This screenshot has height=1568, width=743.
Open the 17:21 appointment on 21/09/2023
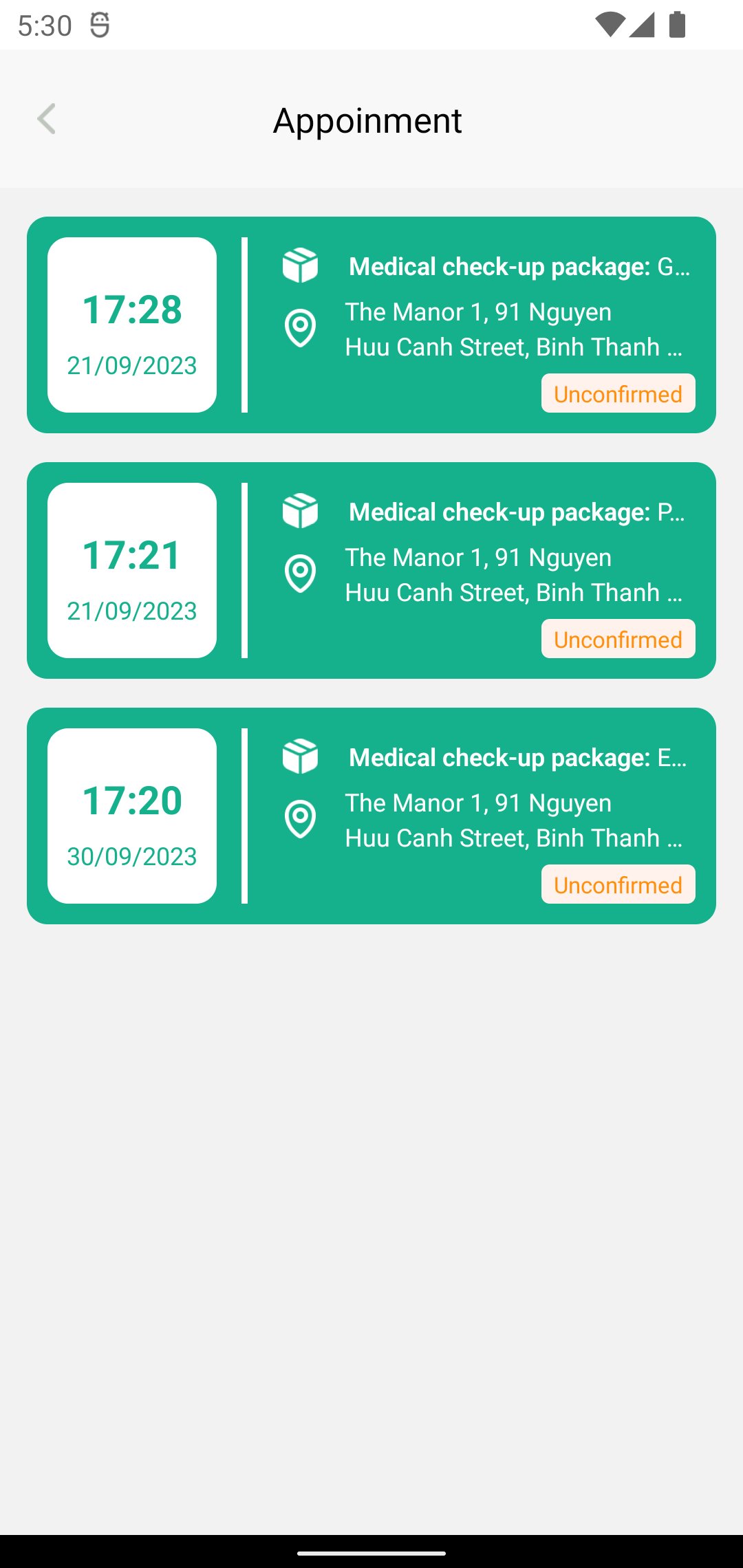point(371,570)
